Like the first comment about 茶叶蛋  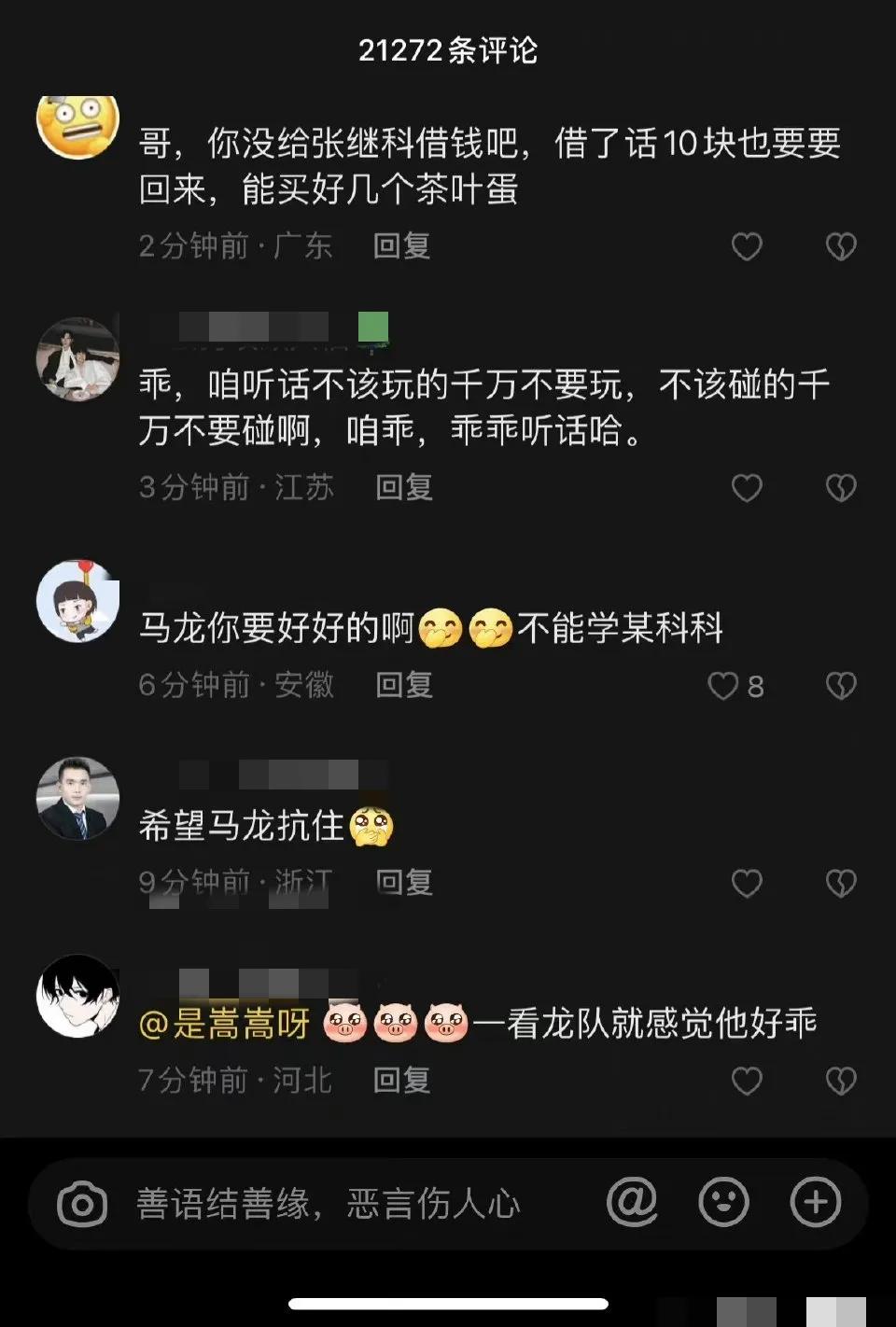click(x=745, y=245)
